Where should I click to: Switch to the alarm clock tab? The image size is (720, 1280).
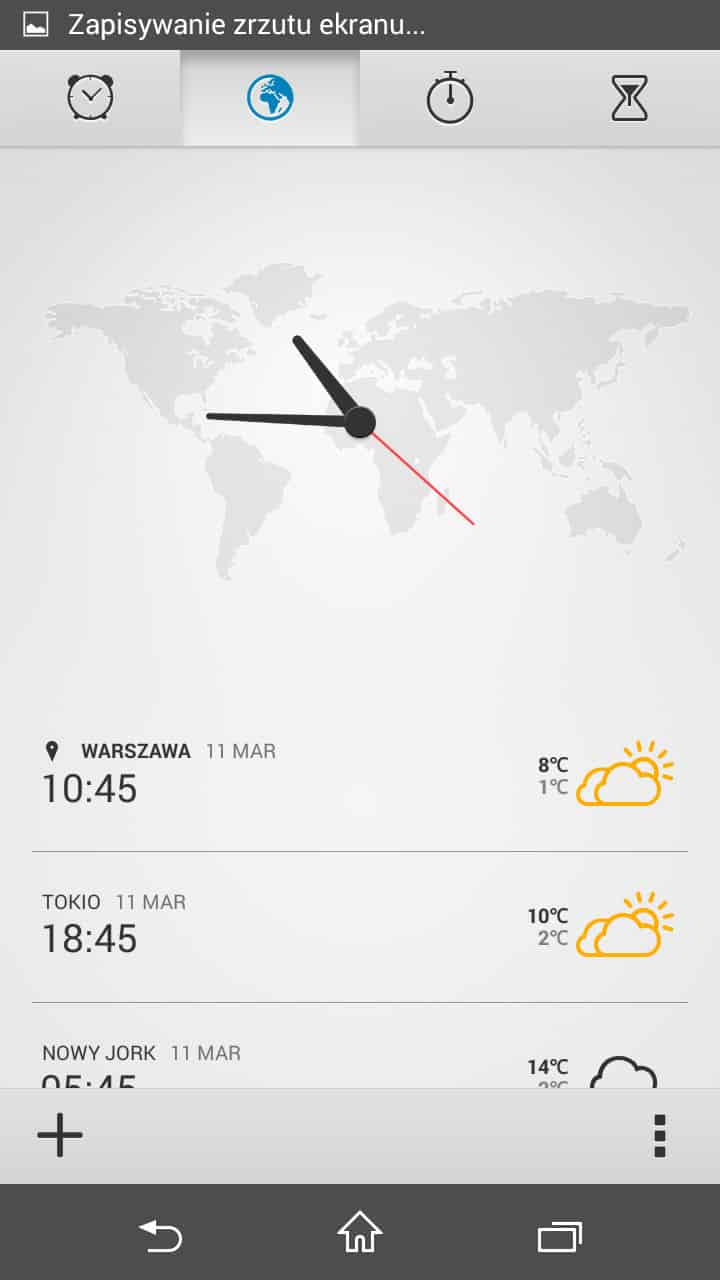point(90,98)
